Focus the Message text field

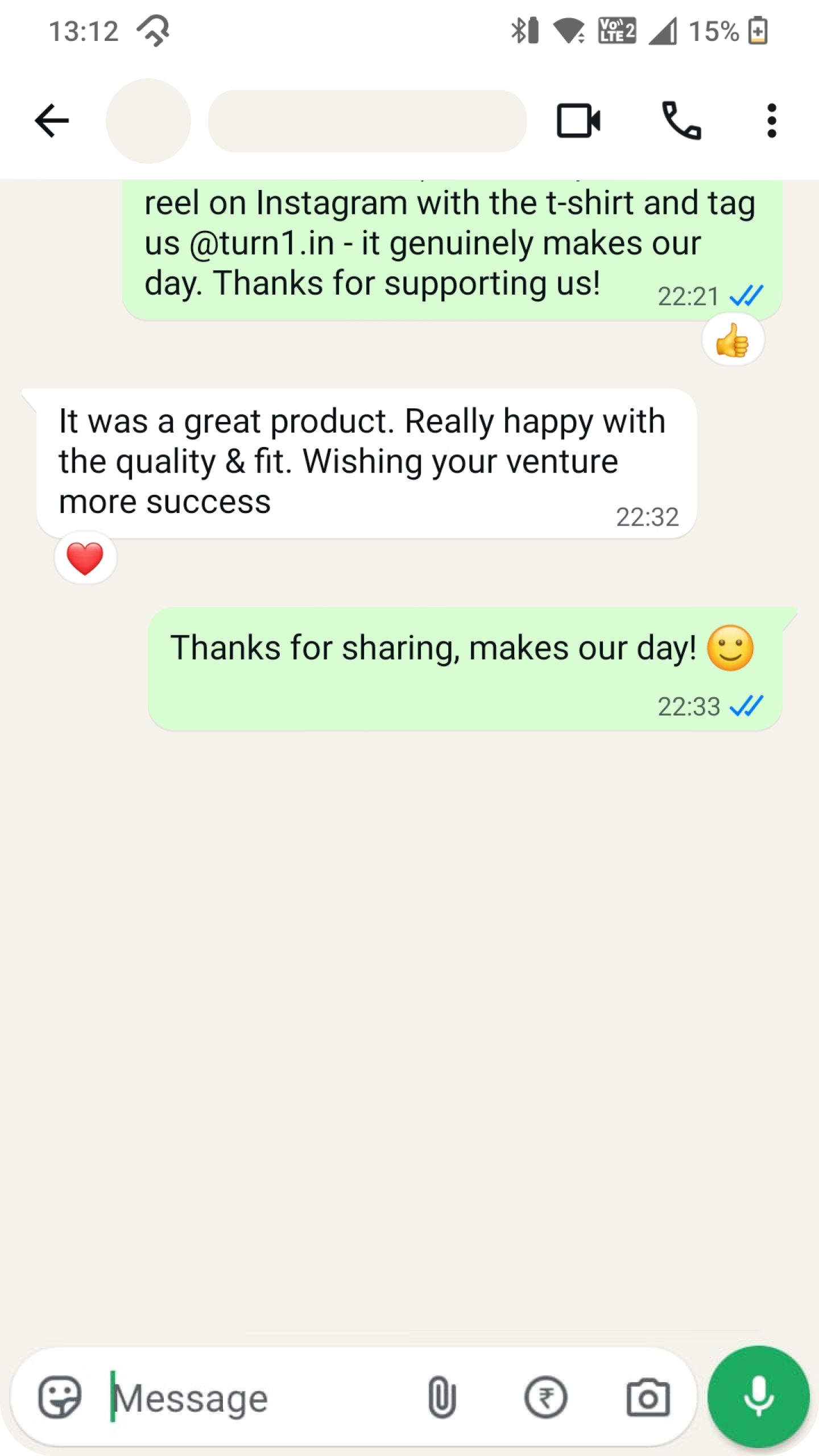tap(256, 1398)
